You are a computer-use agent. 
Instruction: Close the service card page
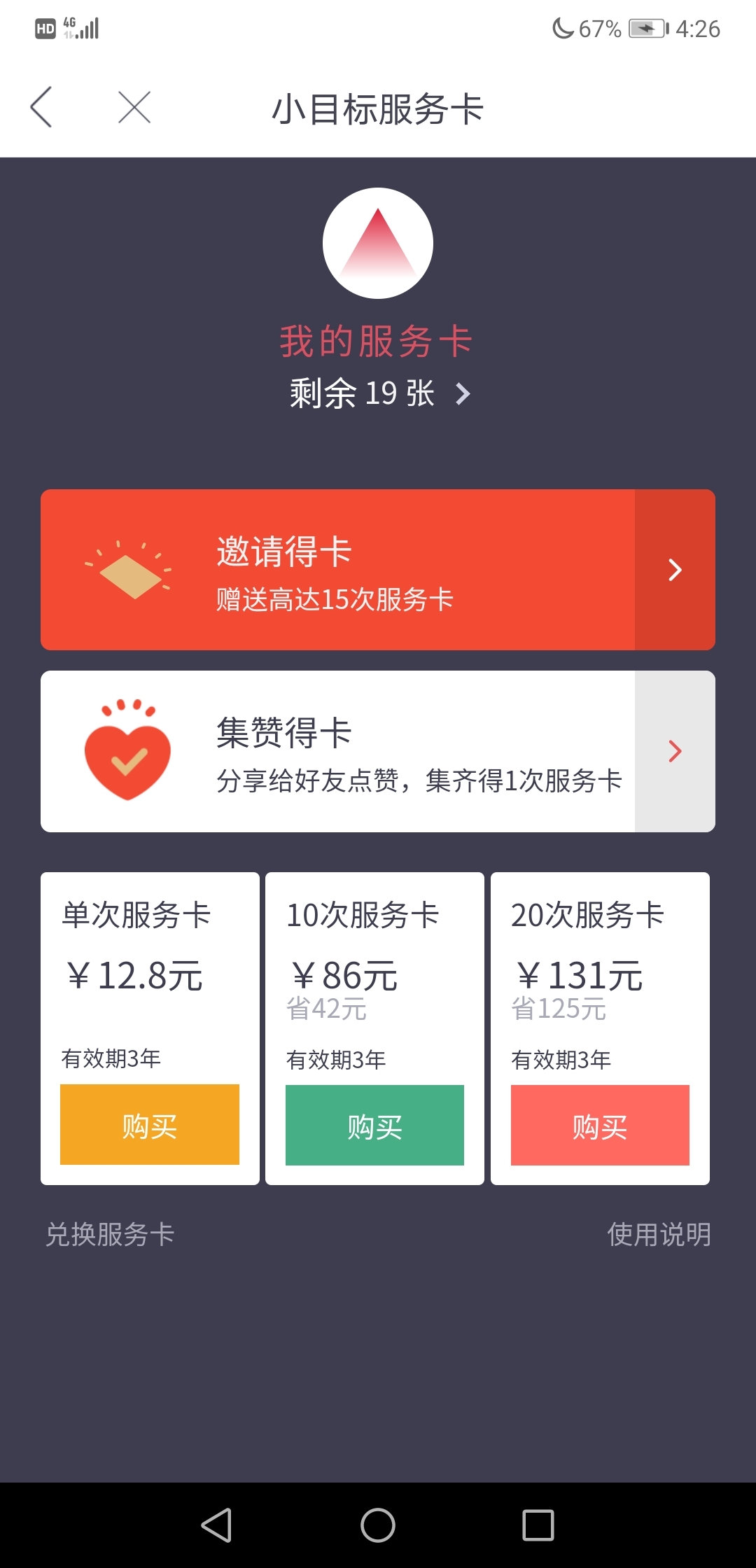134,107
